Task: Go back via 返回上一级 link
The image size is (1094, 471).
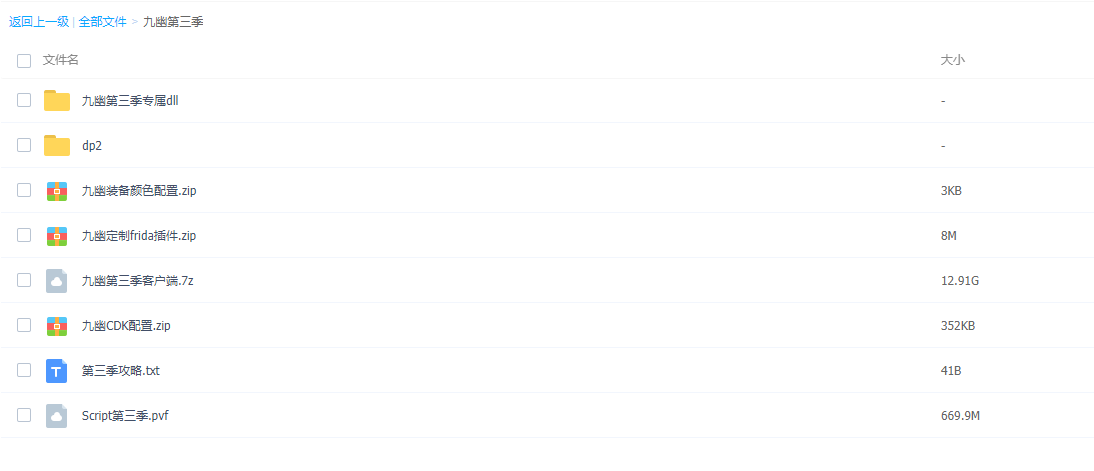Action: click(x=39, y=21)
